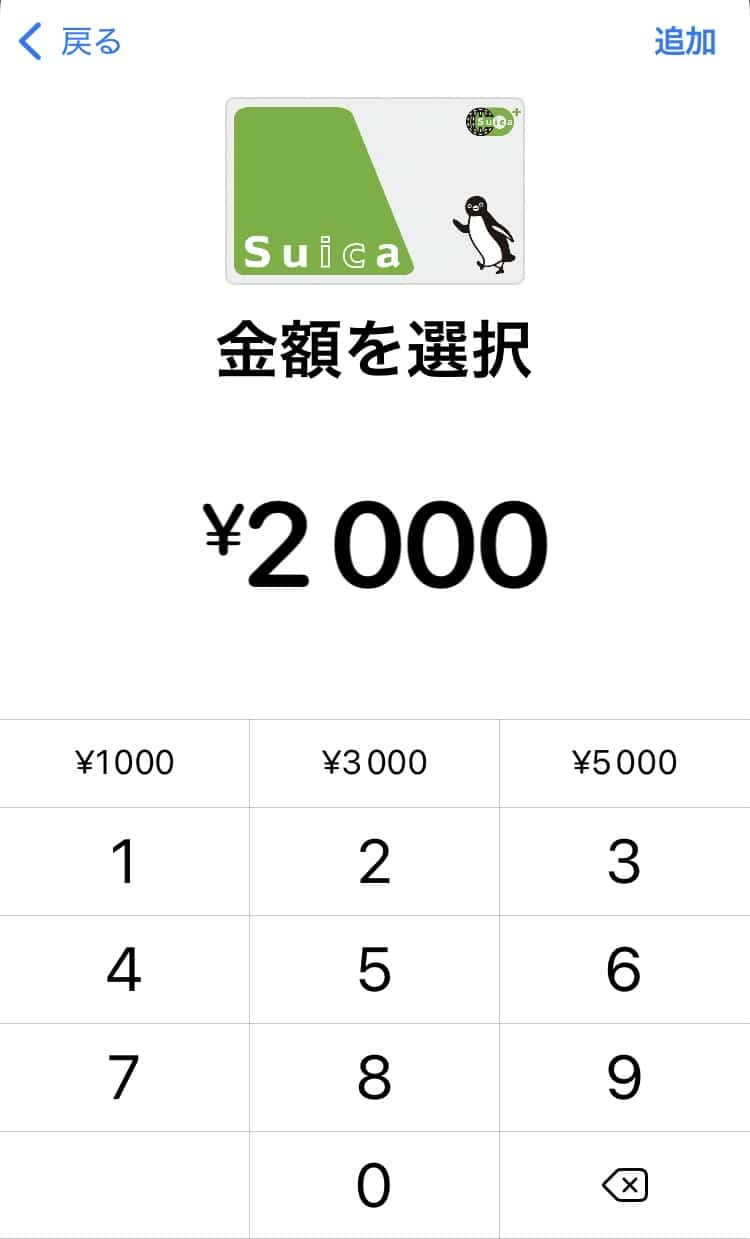The width and height of the screenshot is (750, 1239).
Task: Enter digit 7 on the keypad
Action: [x=124, y=1078]
